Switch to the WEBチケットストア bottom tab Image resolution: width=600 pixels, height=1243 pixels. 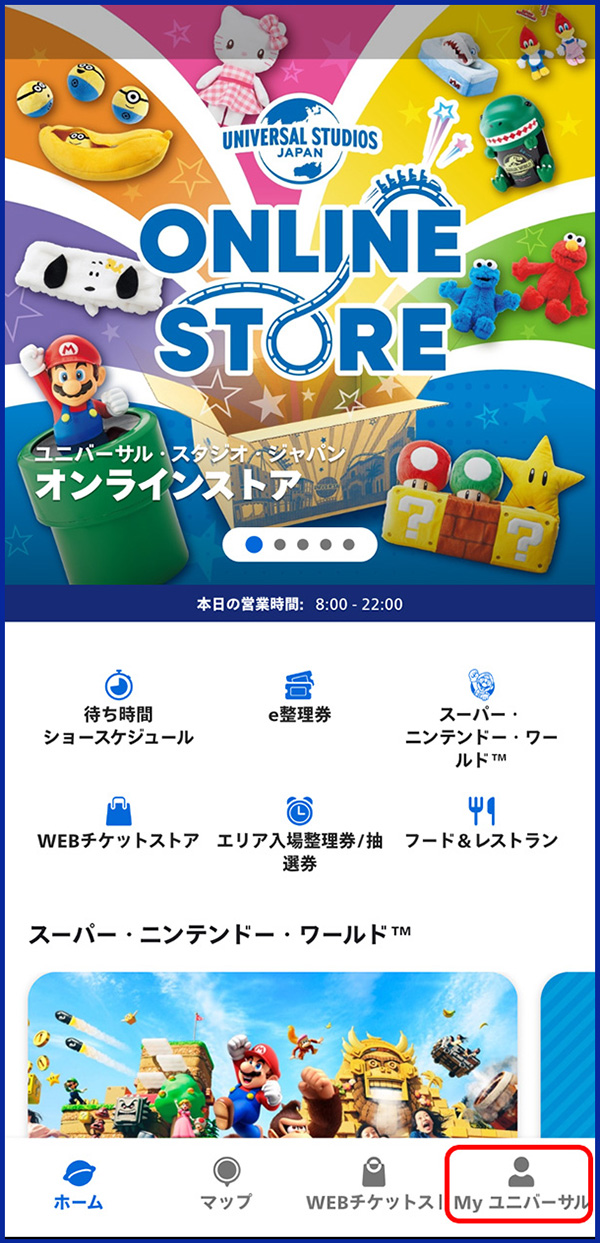[374, 1185]
